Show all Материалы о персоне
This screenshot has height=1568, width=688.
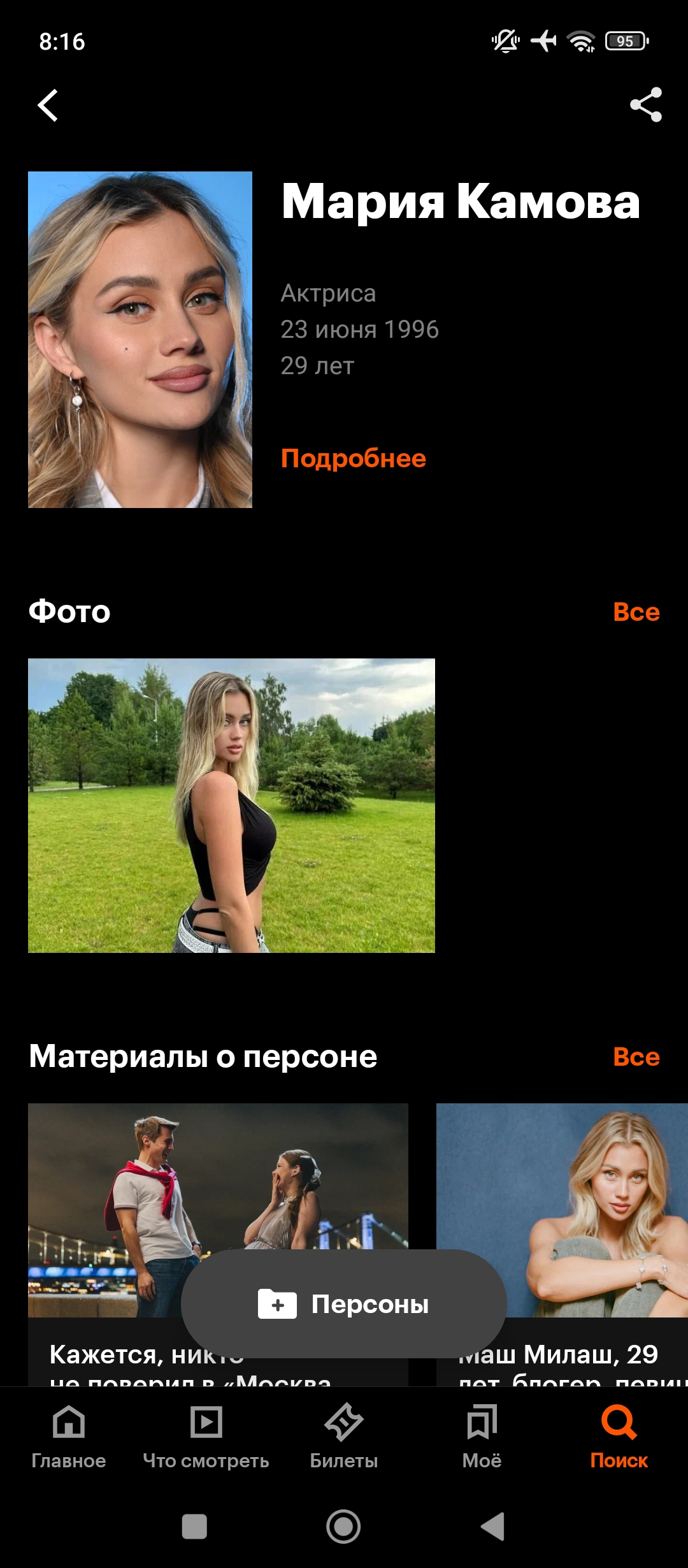pos(636,1057)
